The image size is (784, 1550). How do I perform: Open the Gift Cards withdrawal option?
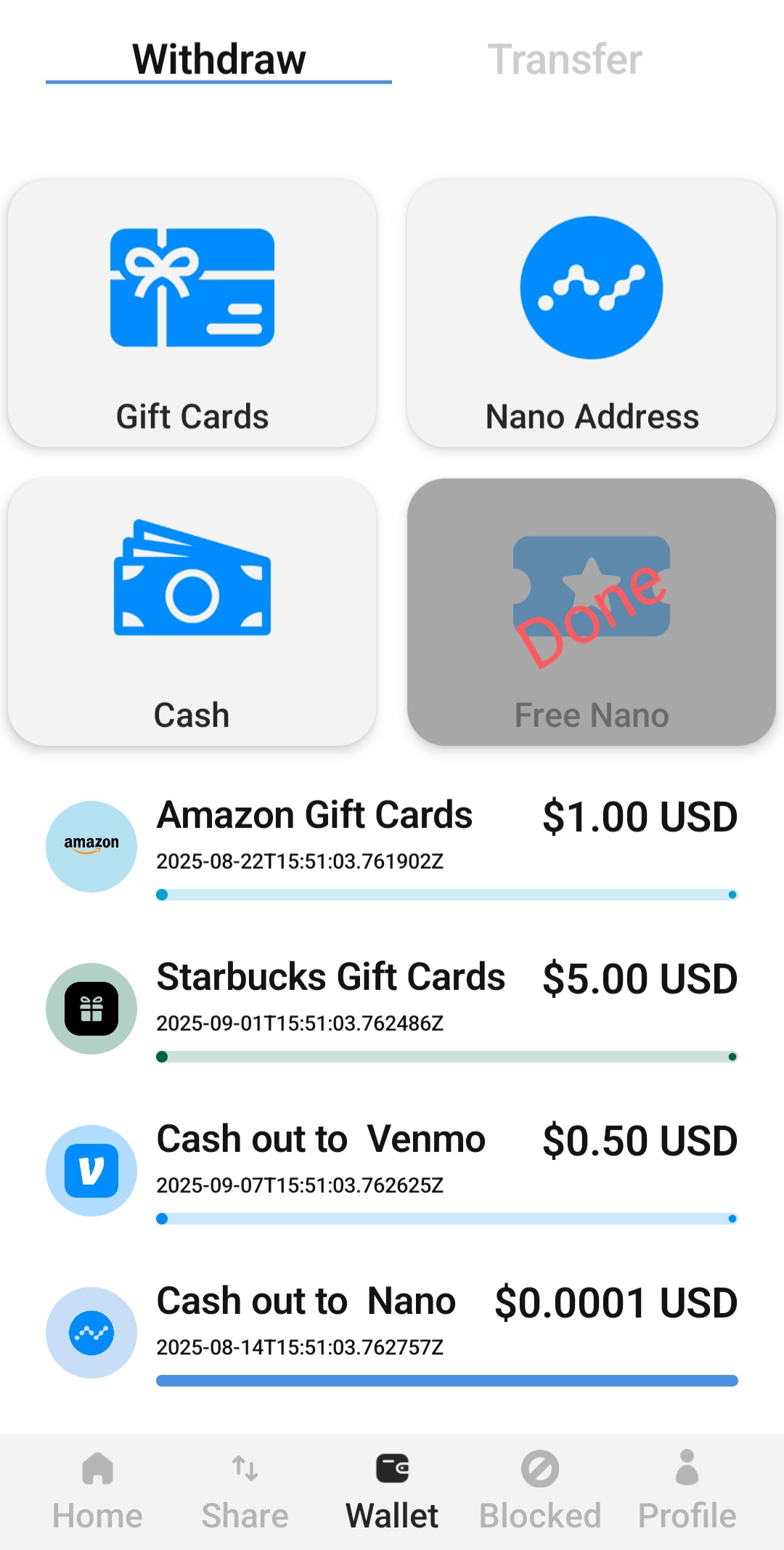coord(192,314)
